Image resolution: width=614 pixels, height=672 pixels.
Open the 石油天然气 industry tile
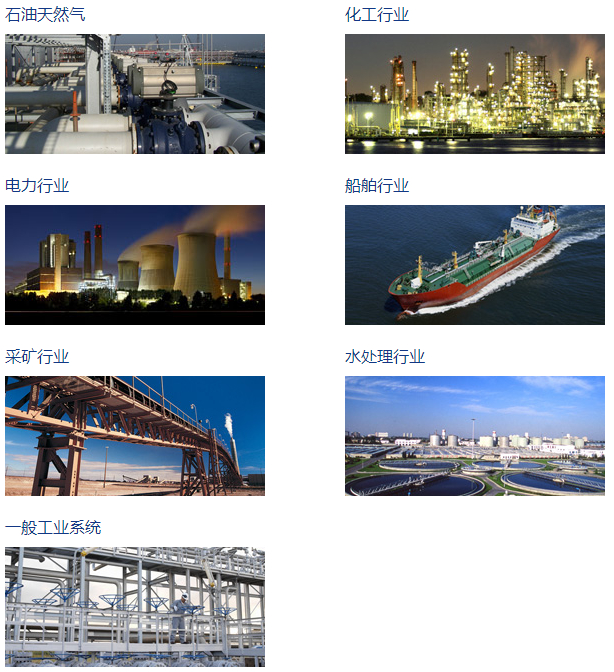134,93
